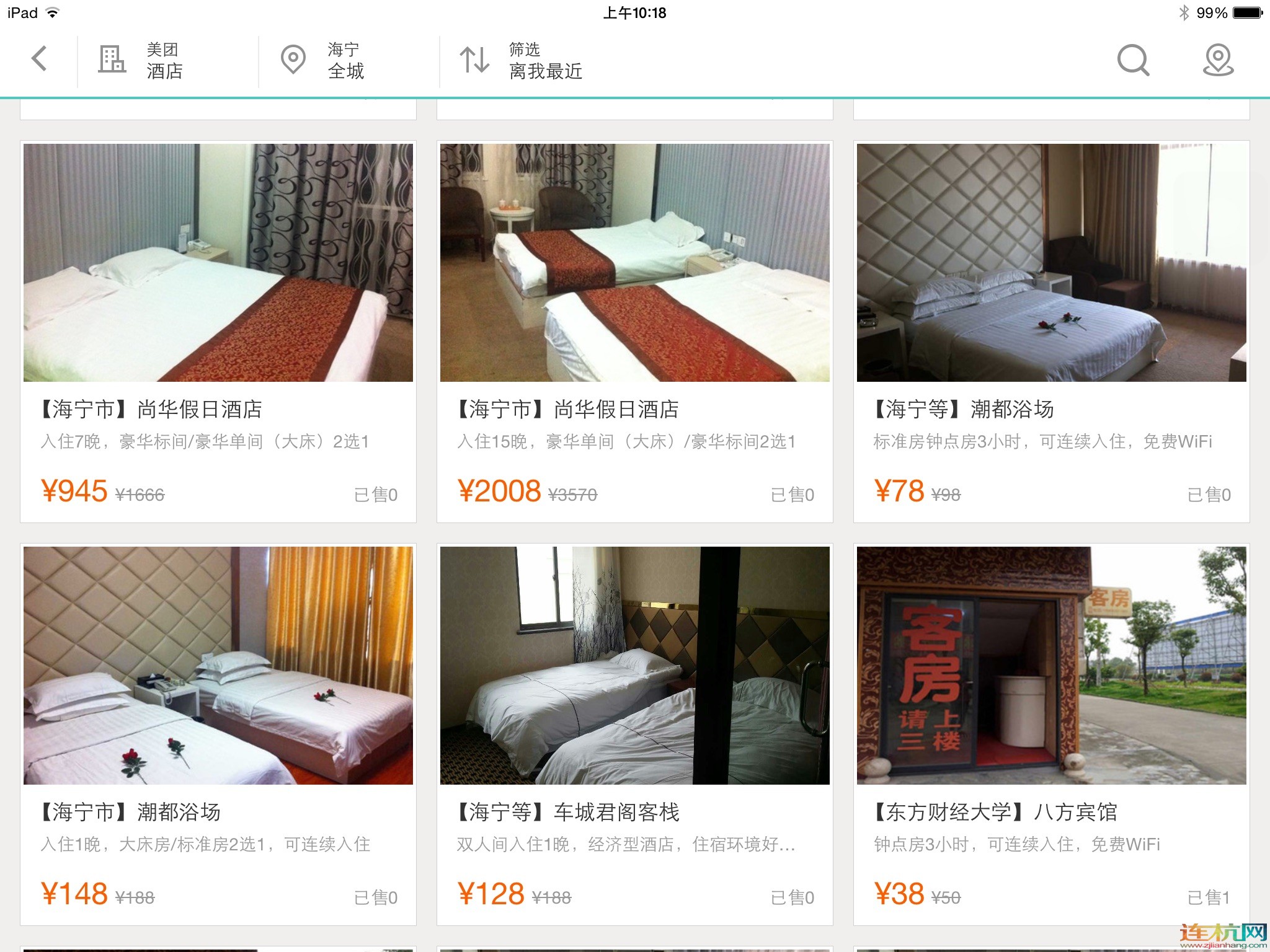1270x952 pixels.
Task: Open the search magnifier icon
Action: coord(1132,60)
